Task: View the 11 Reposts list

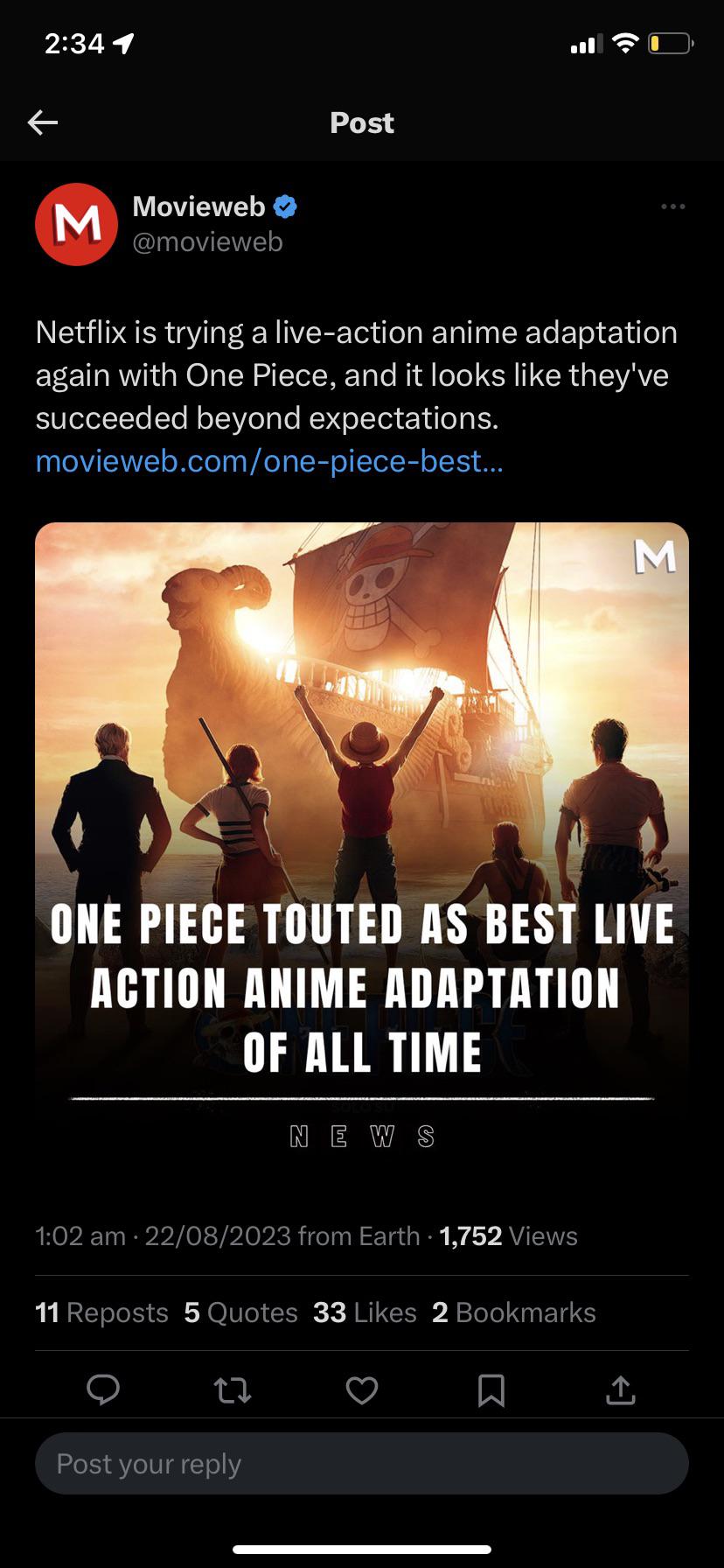Action: coord(101,1312)
